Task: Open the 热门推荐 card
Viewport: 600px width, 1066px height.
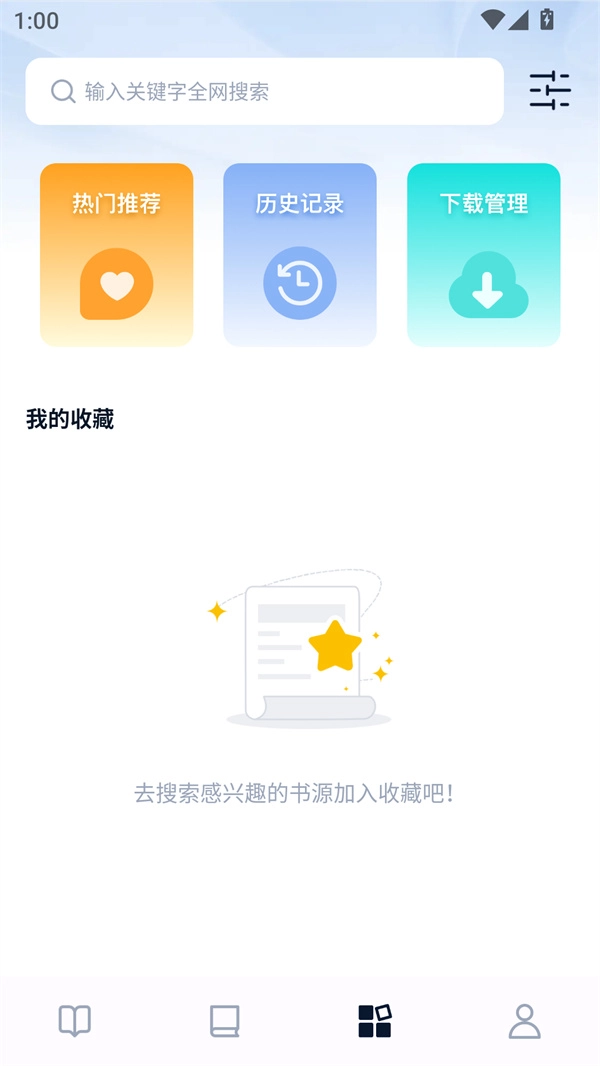Action: tap(117, 255)
